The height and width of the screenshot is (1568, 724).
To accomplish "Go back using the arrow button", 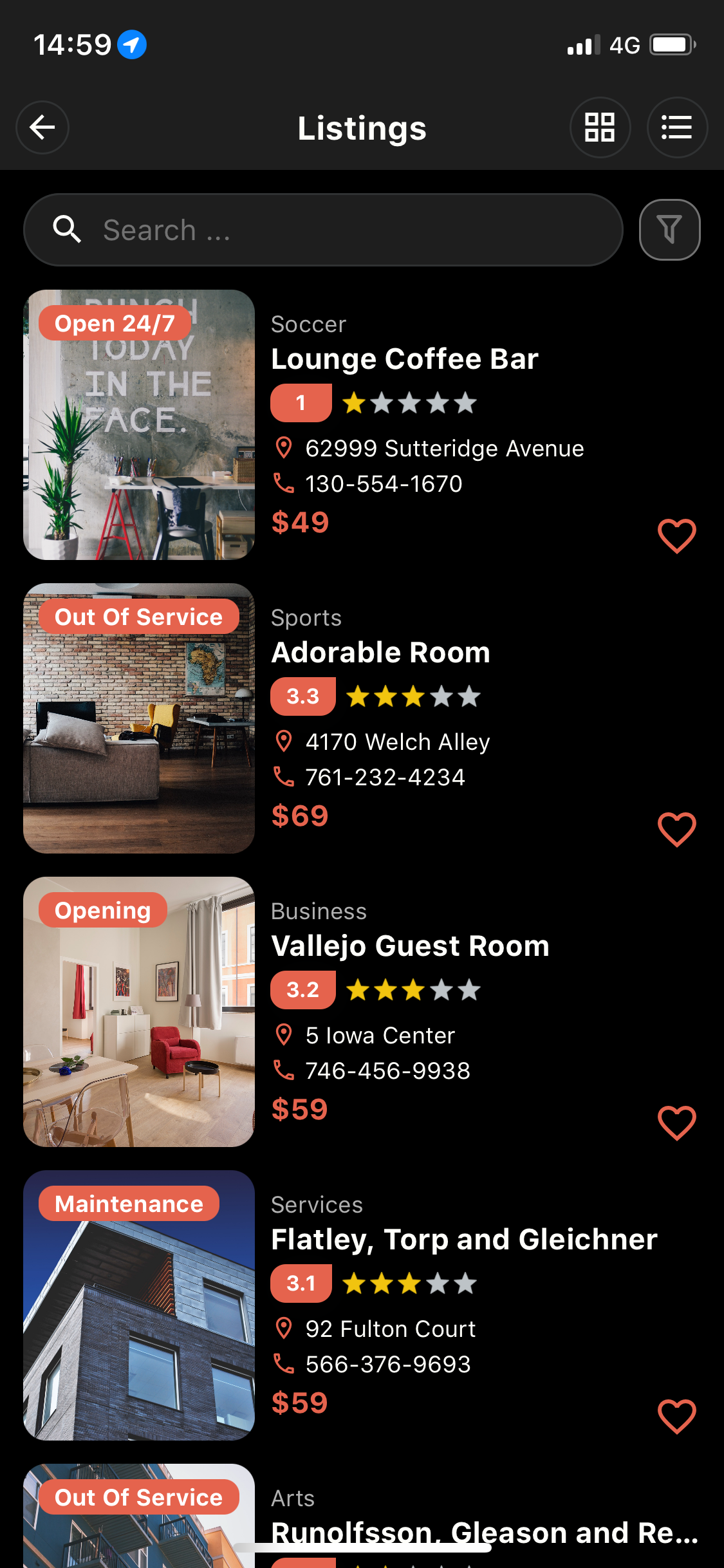I will pos(42,127).
